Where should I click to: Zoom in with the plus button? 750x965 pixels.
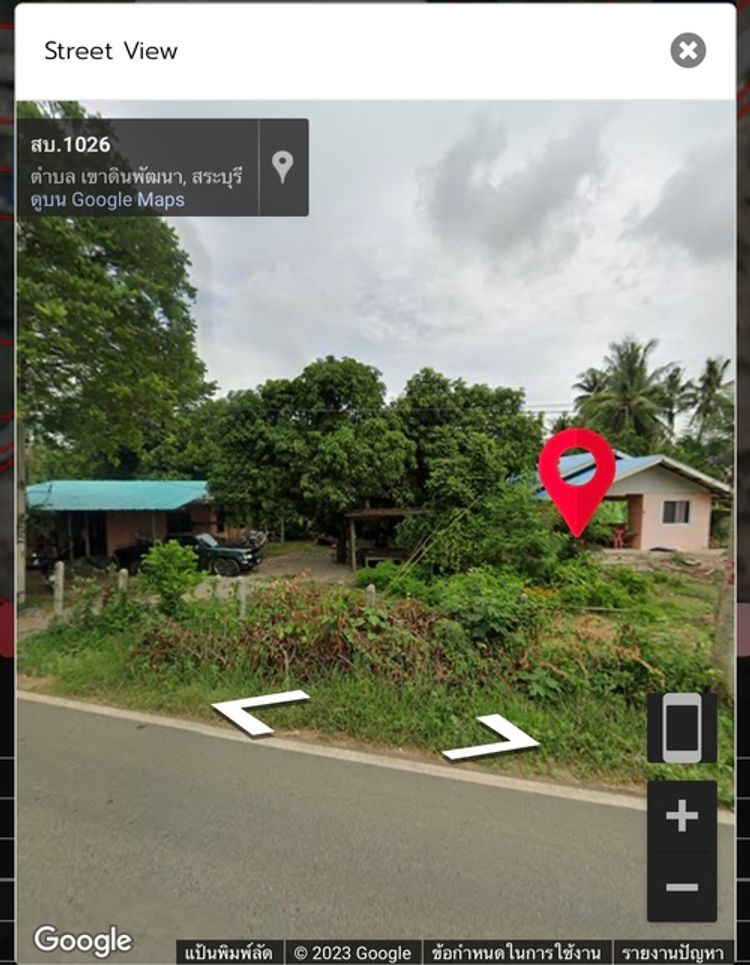coord(682,816)
